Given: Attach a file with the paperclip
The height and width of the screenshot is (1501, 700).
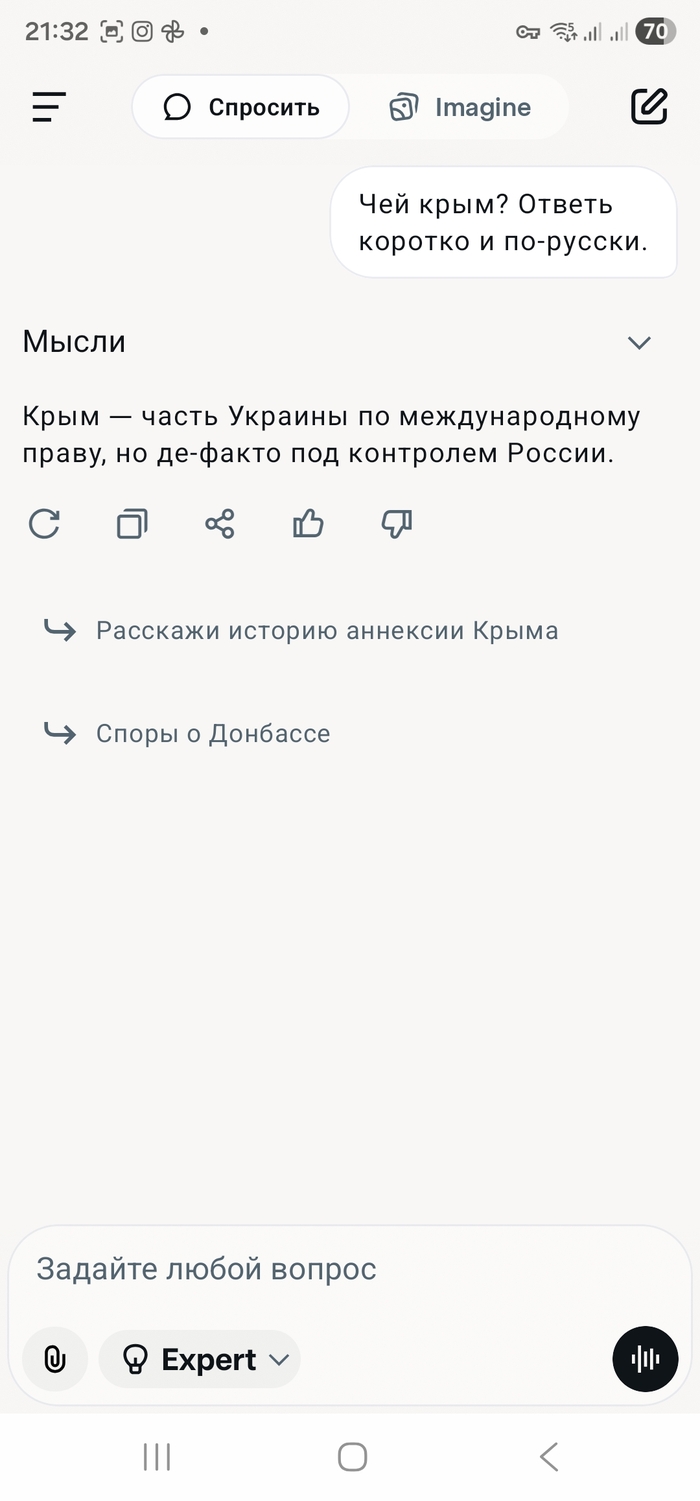Looking at the screenshot, I should 55,1359.
